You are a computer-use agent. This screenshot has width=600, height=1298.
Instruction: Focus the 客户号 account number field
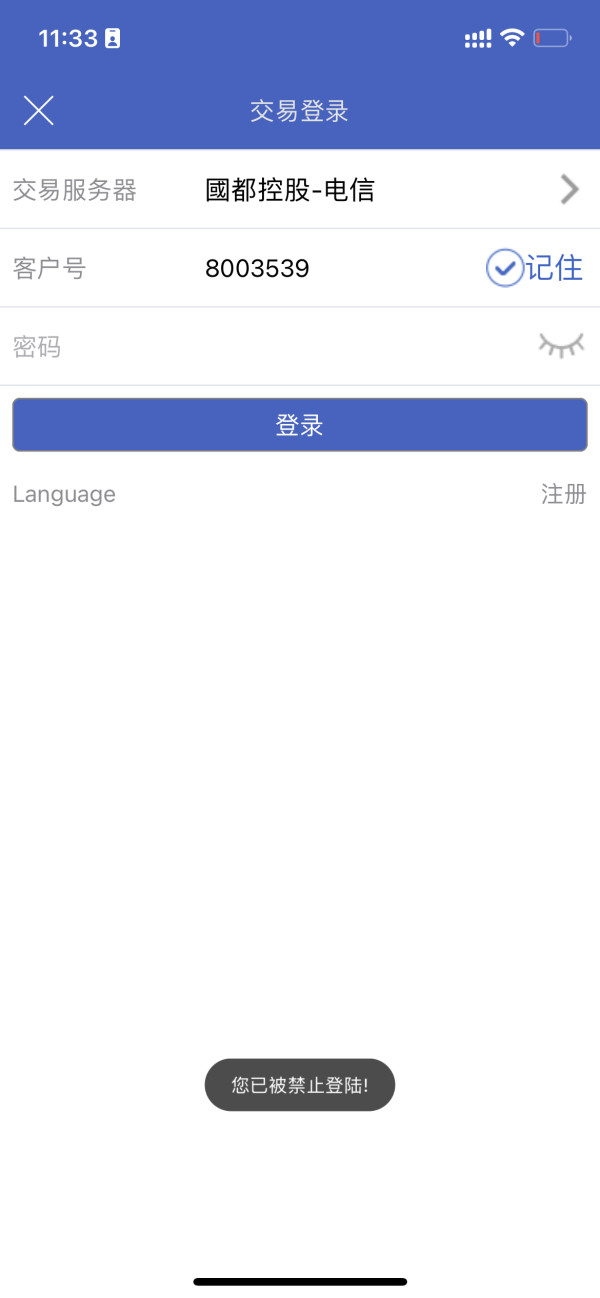point(340,268)
